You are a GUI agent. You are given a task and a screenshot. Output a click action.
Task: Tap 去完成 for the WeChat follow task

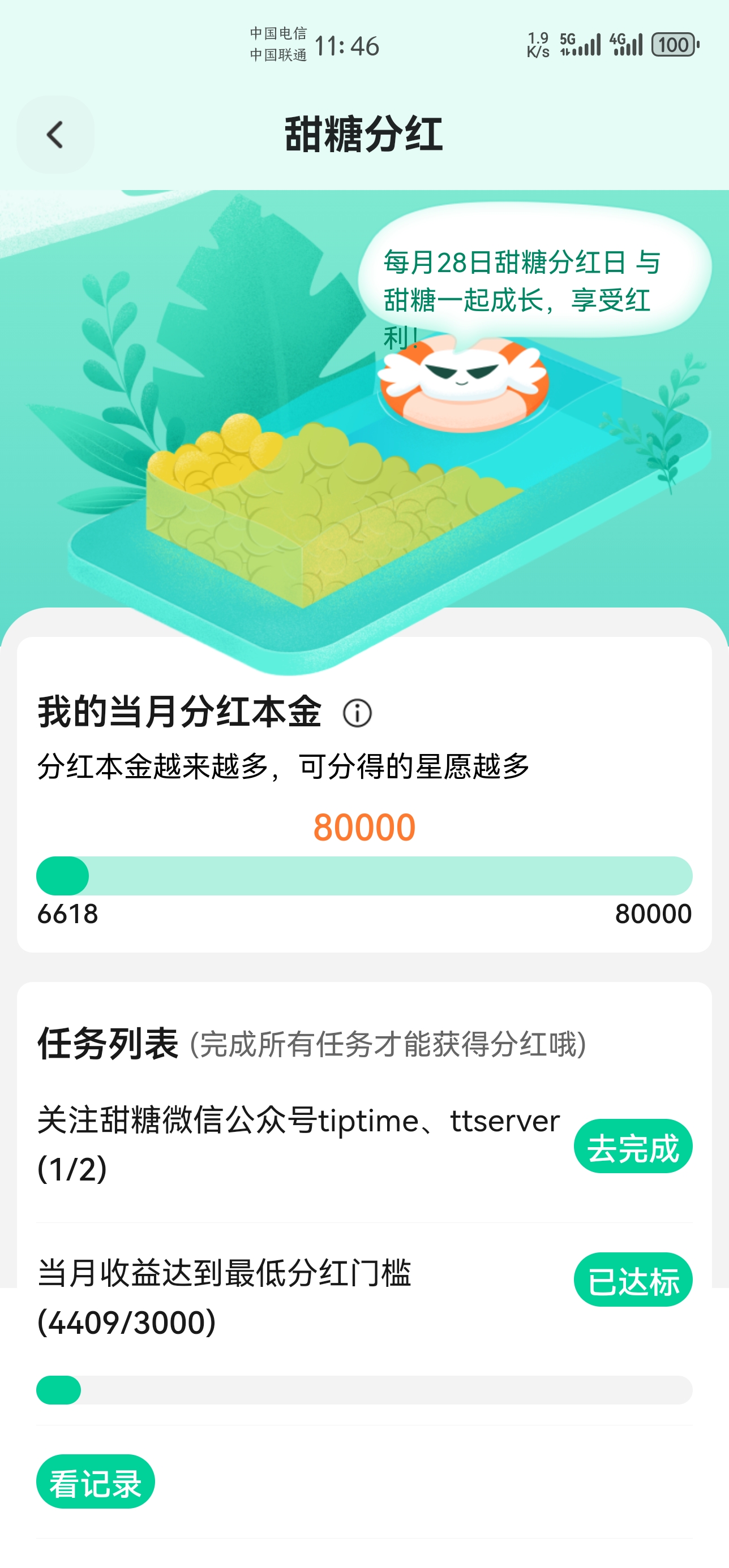tap(633, 1146)
